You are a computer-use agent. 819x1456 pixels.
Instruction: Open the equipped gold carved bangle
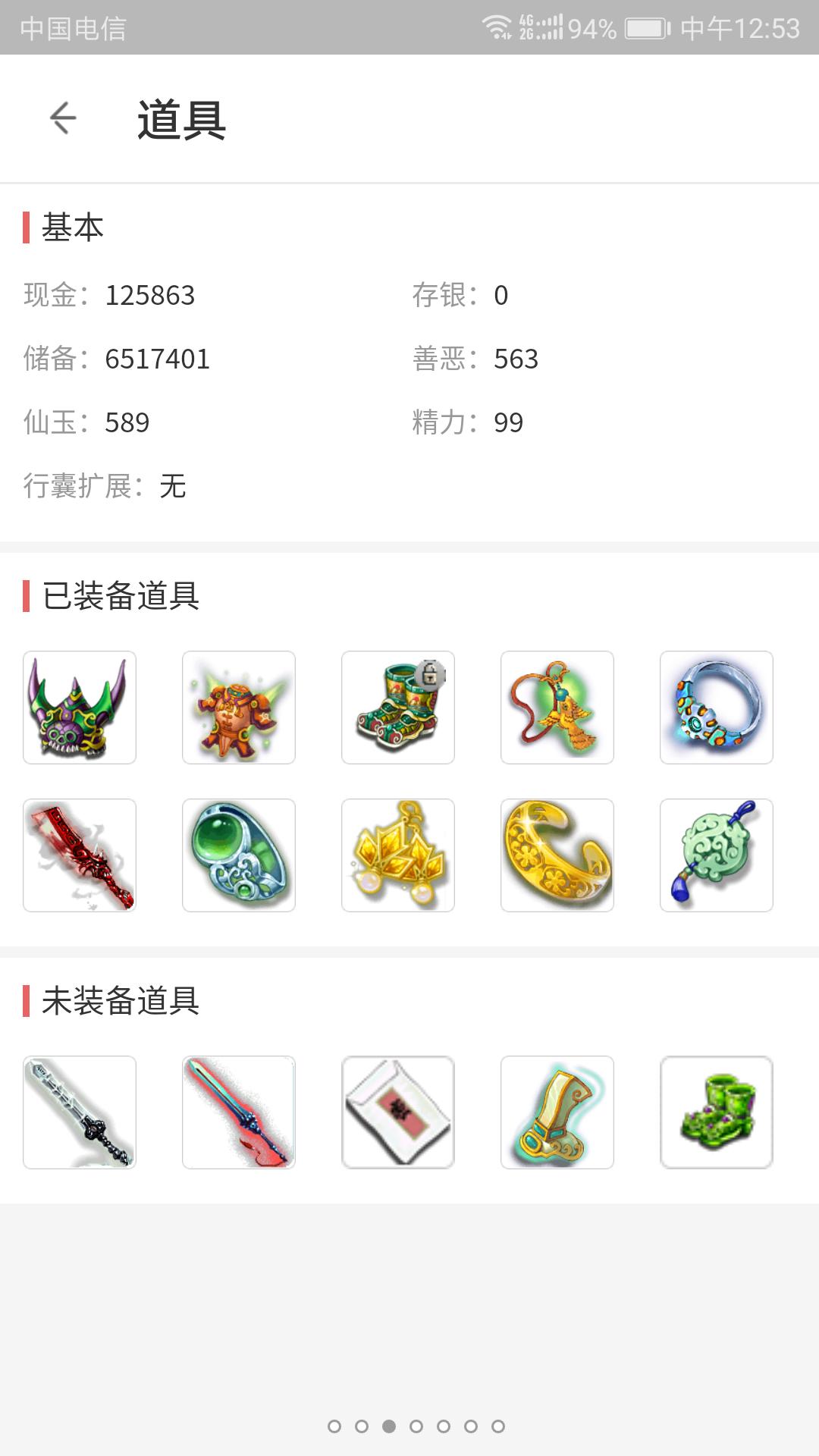coord(557,855)
